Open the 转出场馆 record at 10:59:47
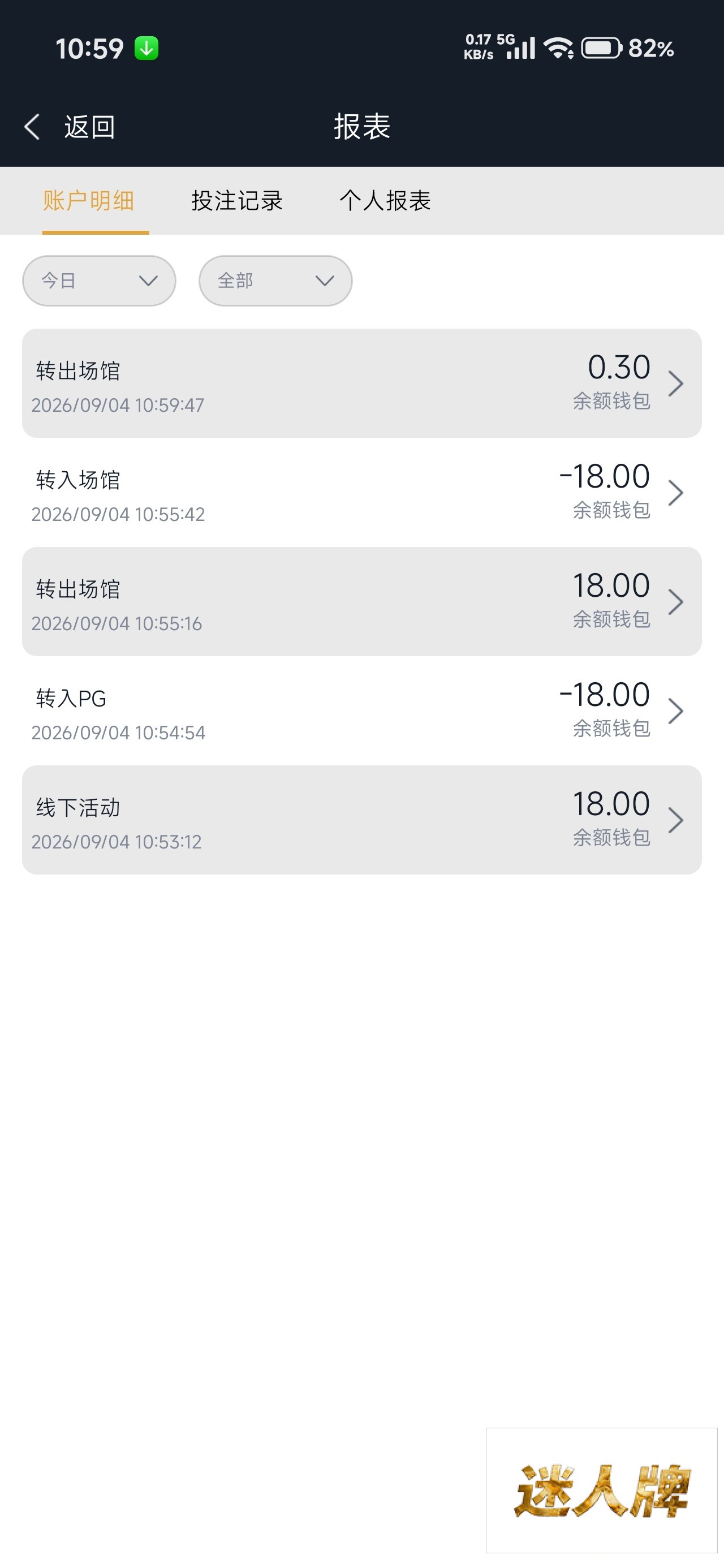Screen dimensions: 724x1568 [x=361, y=384]
